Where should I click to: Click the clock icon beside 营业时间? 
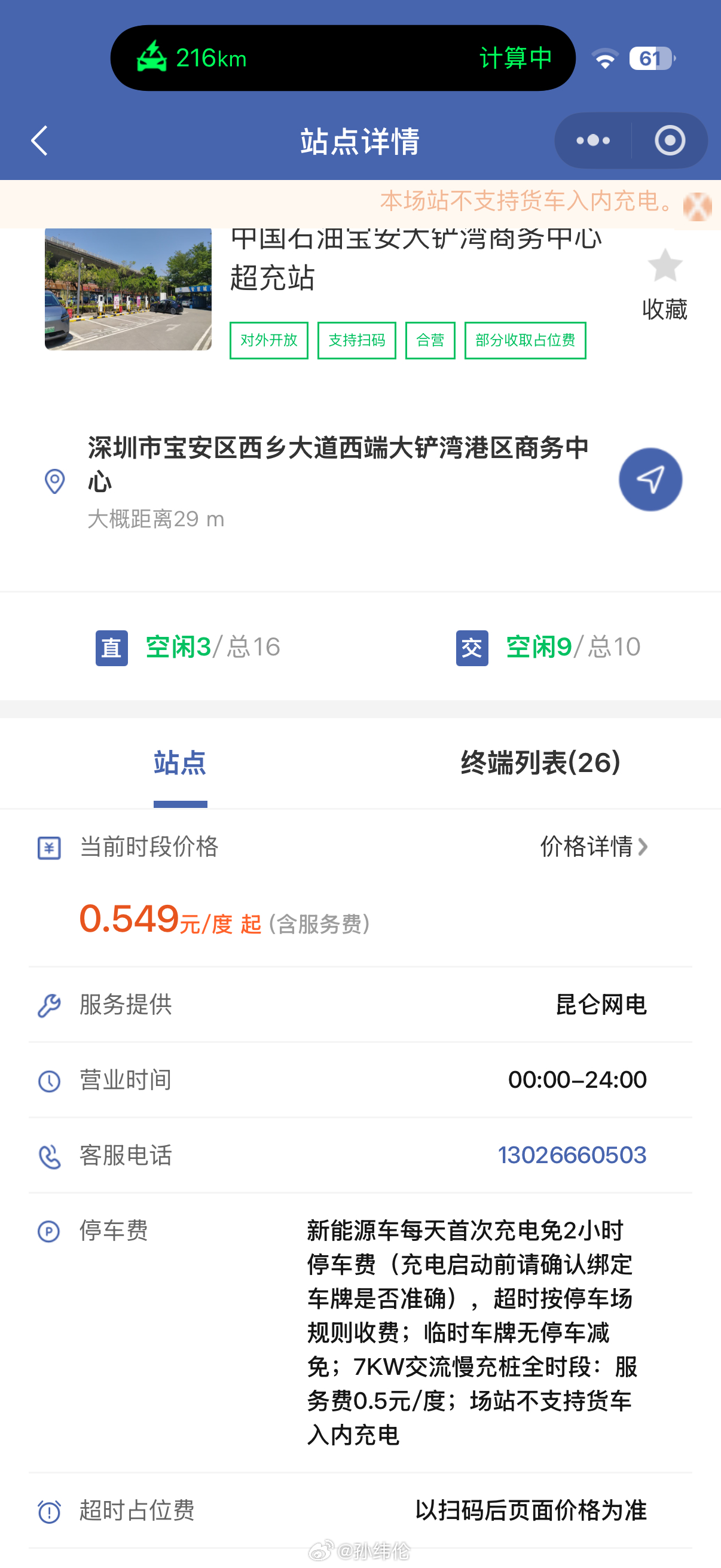pos(48,1080)
